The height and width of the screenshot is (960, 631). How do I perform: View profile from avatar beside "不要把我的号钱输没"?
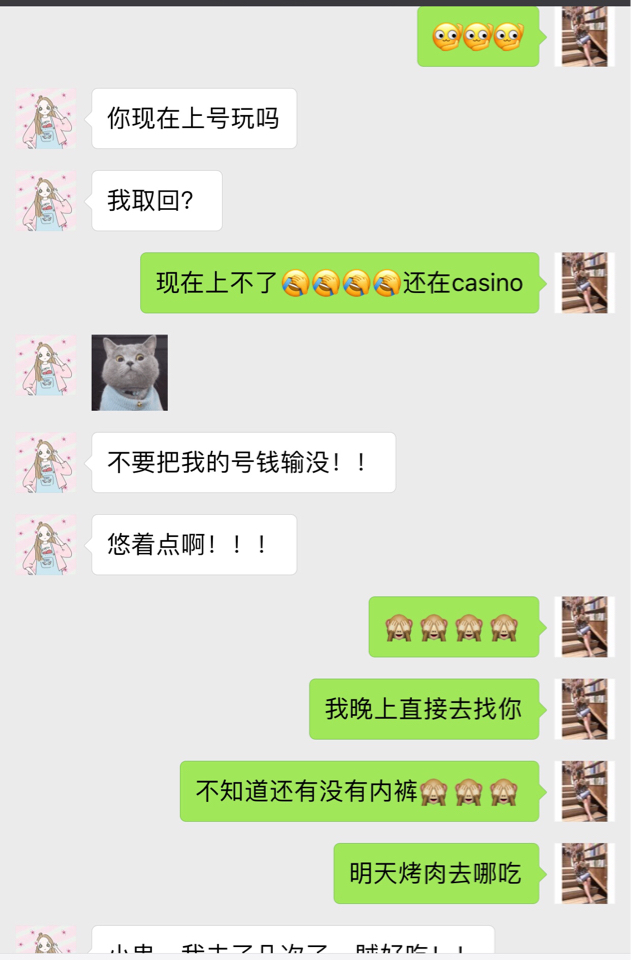click(45, 463)
